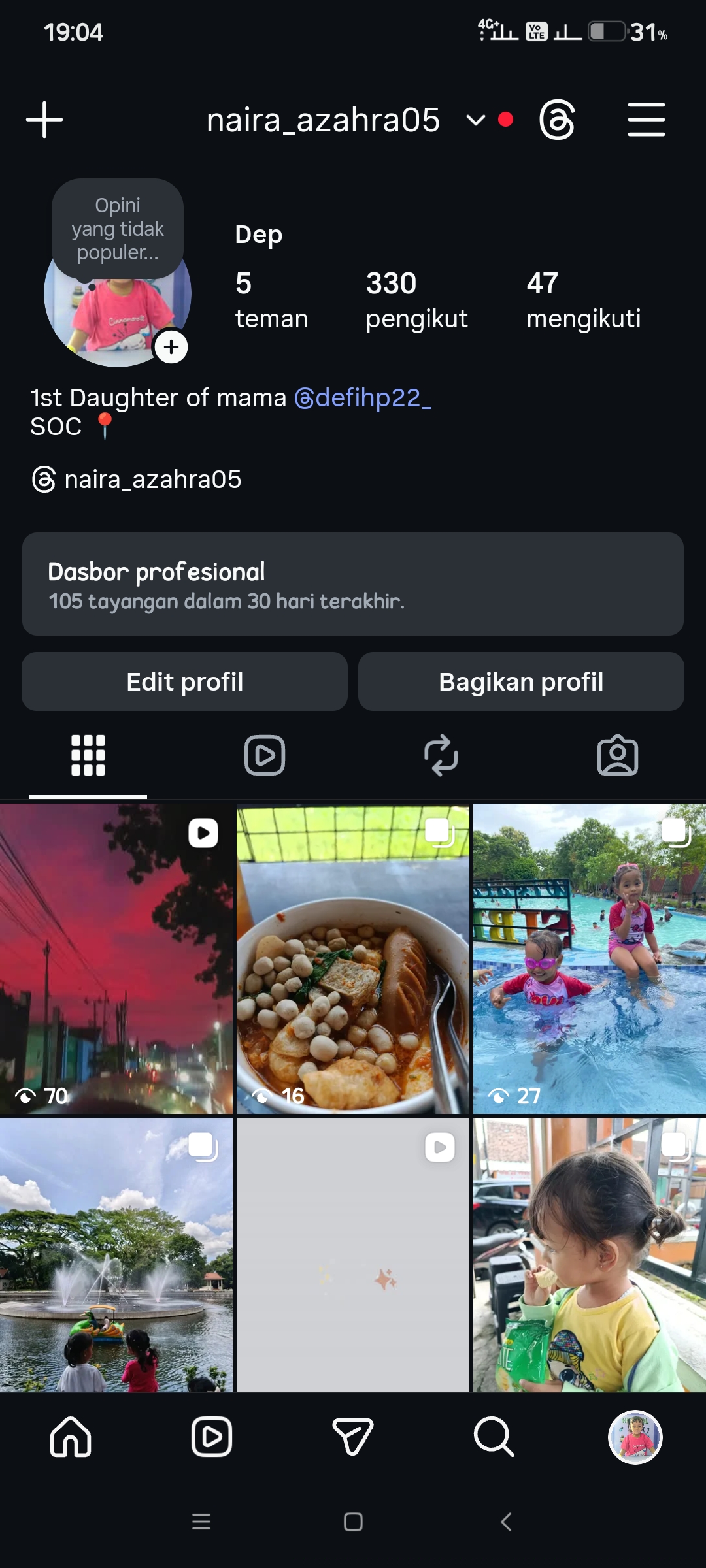View the 47 mengikuti list

click(583, 301)
